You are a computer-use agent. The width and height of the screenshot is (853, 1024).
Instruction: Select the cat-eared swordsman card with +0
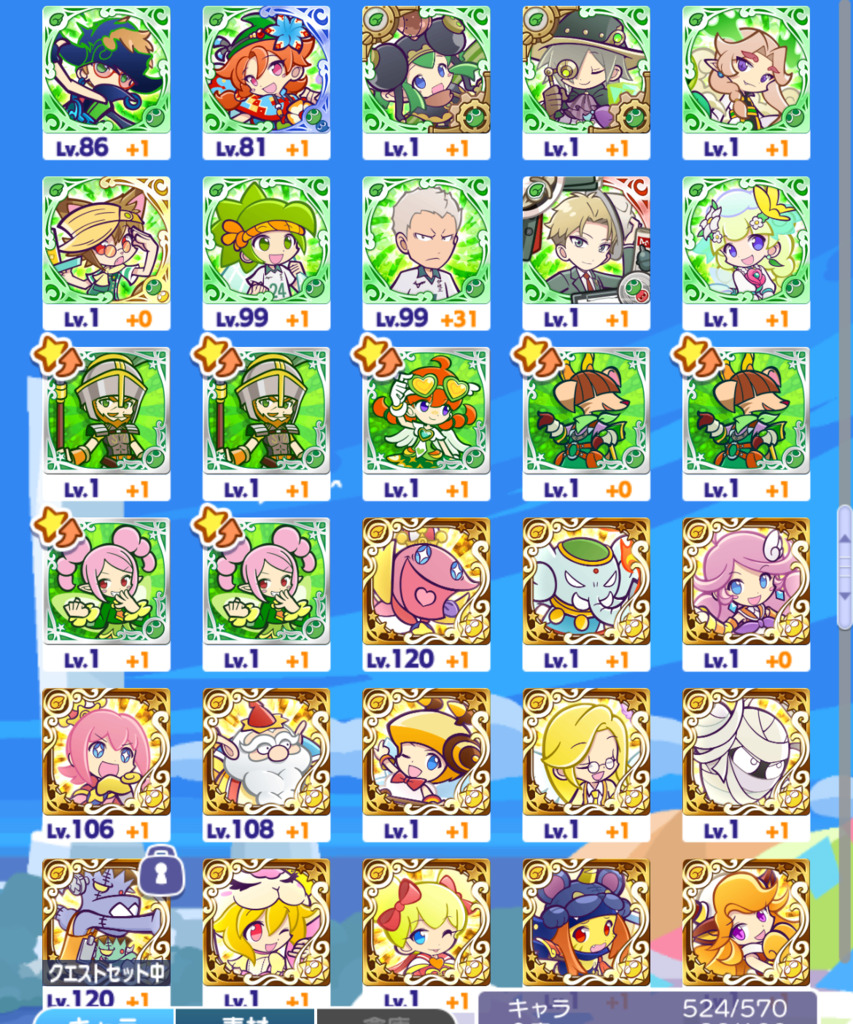[x=106, y=240]
